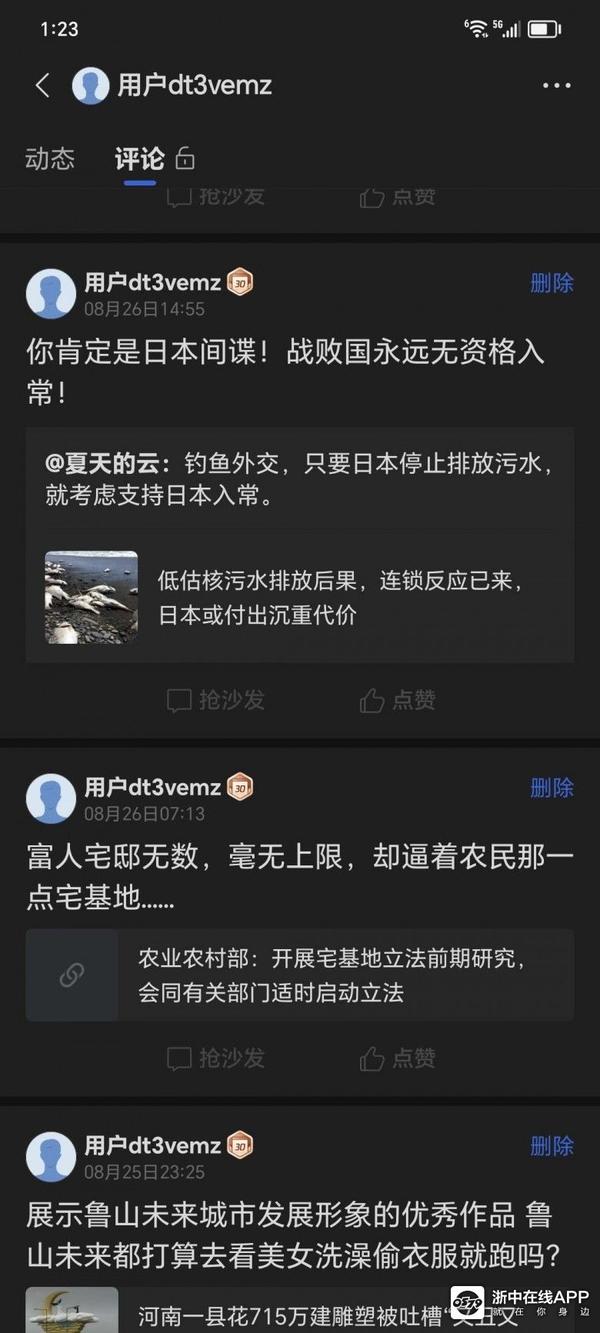Delete the comment about 日本间谍
The width and height of the screenshot is (600, 1333).
click(551, 283)
